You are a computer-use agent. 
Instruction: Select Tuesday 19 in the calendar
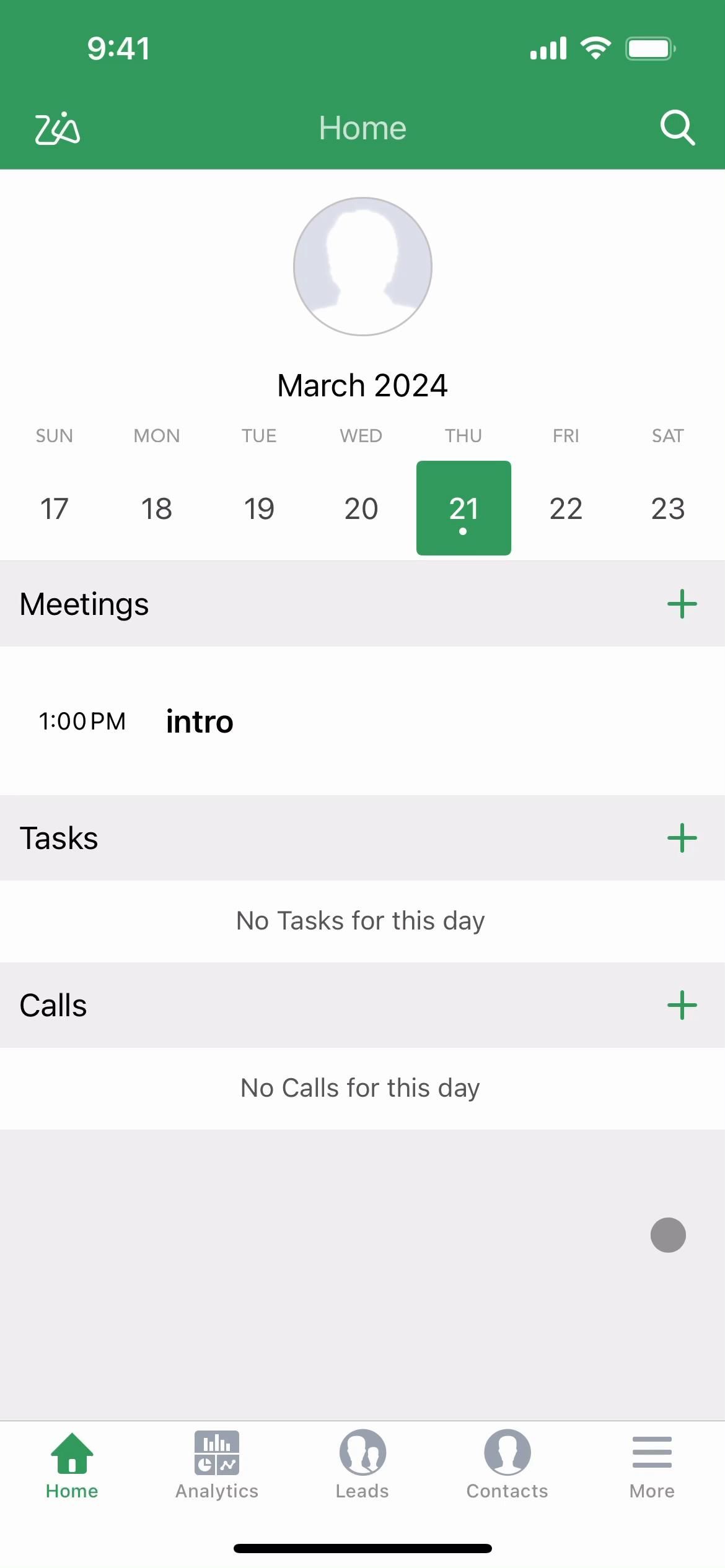[259, 508]
